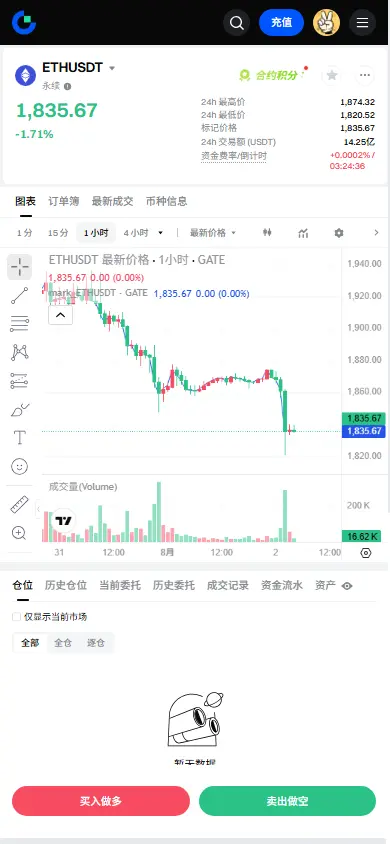Open the chart settings gear
The height and width of the screenshot is (844, 390).
click(x=338, y=233)
